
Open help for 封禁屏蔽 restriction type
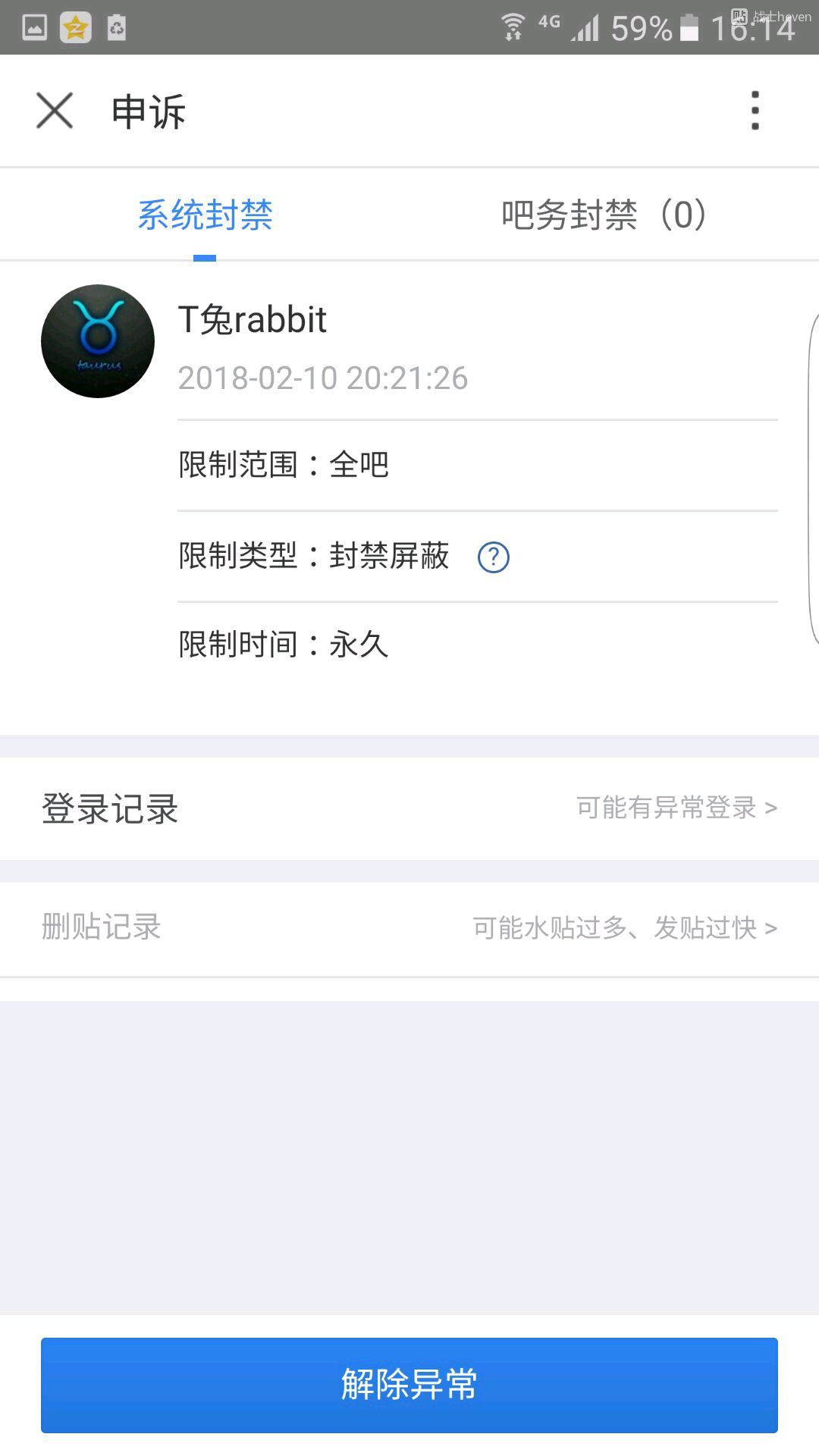(493, 557)
